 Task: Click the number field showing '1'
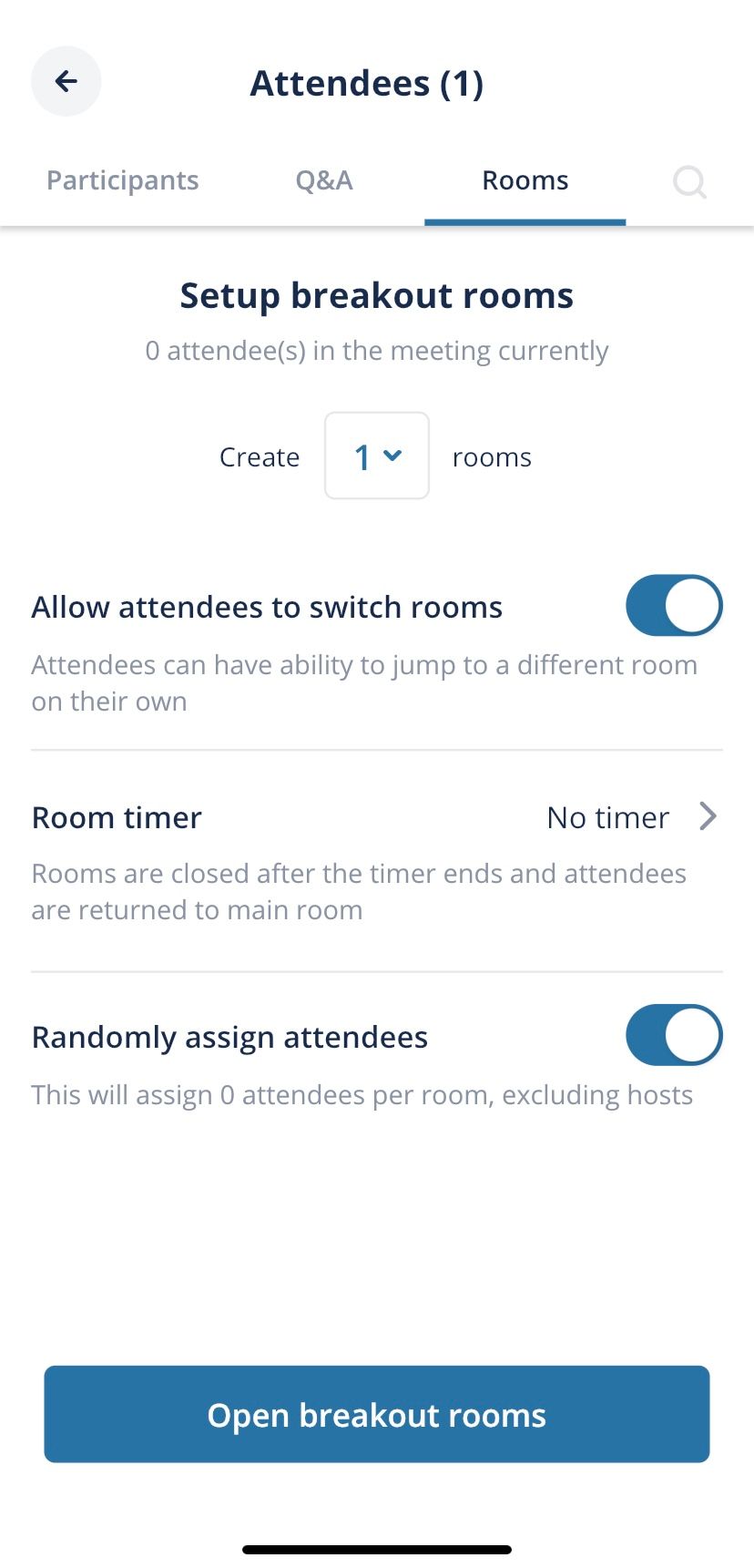coord(376,456)
